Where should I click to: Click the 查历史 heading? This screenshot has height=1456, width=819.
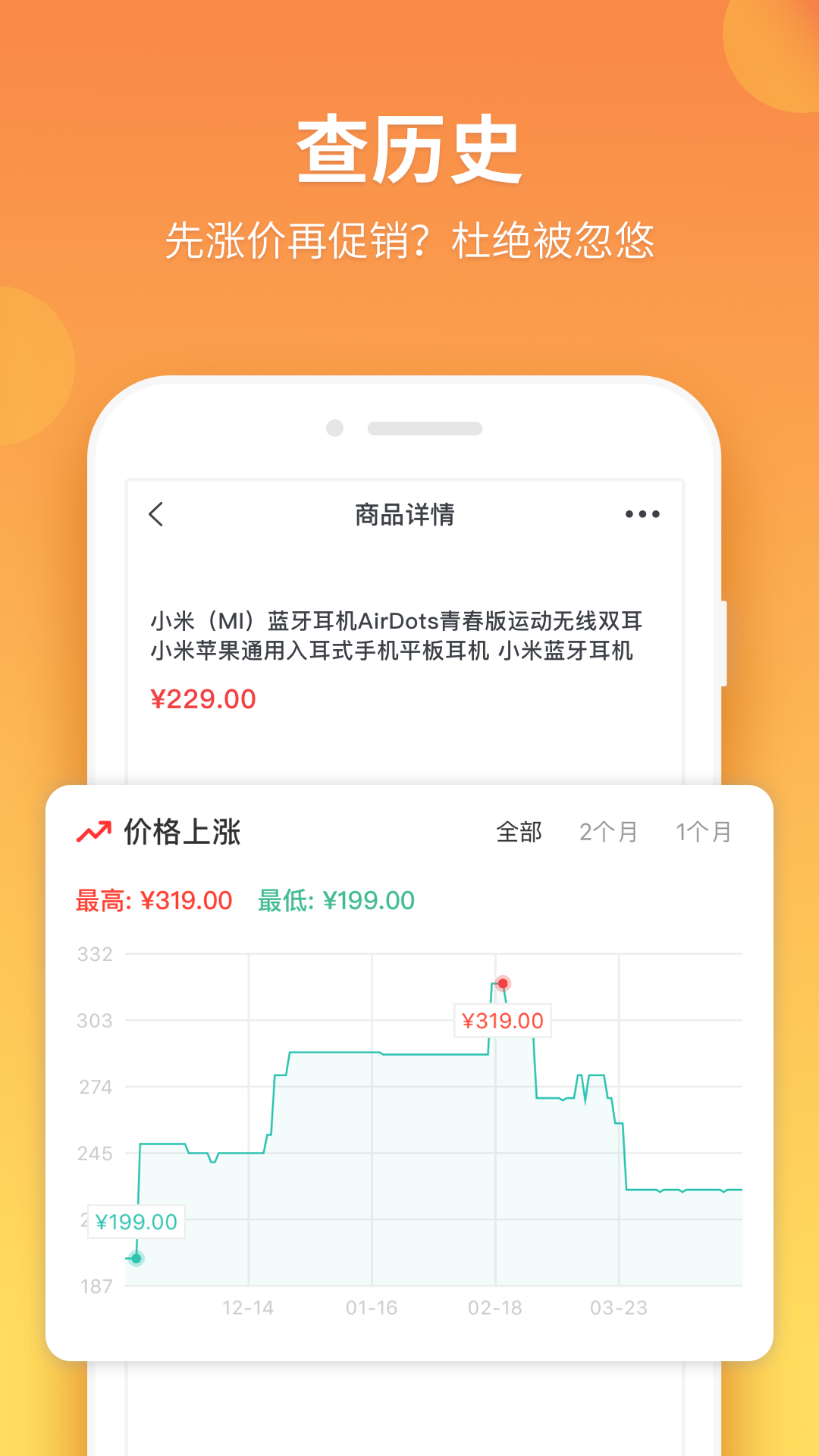point(409,149)
